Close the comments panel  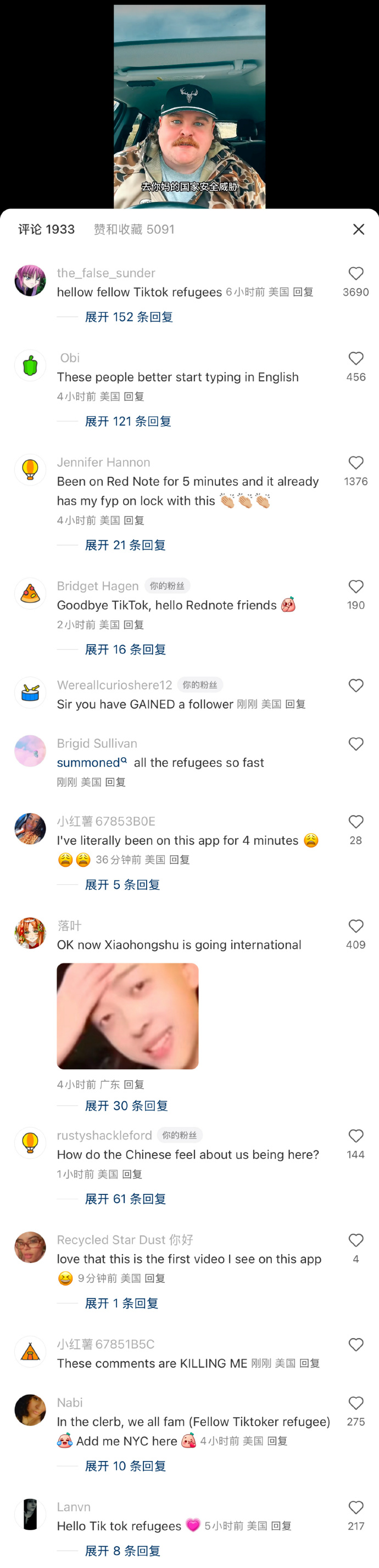(x=358, y=229)
